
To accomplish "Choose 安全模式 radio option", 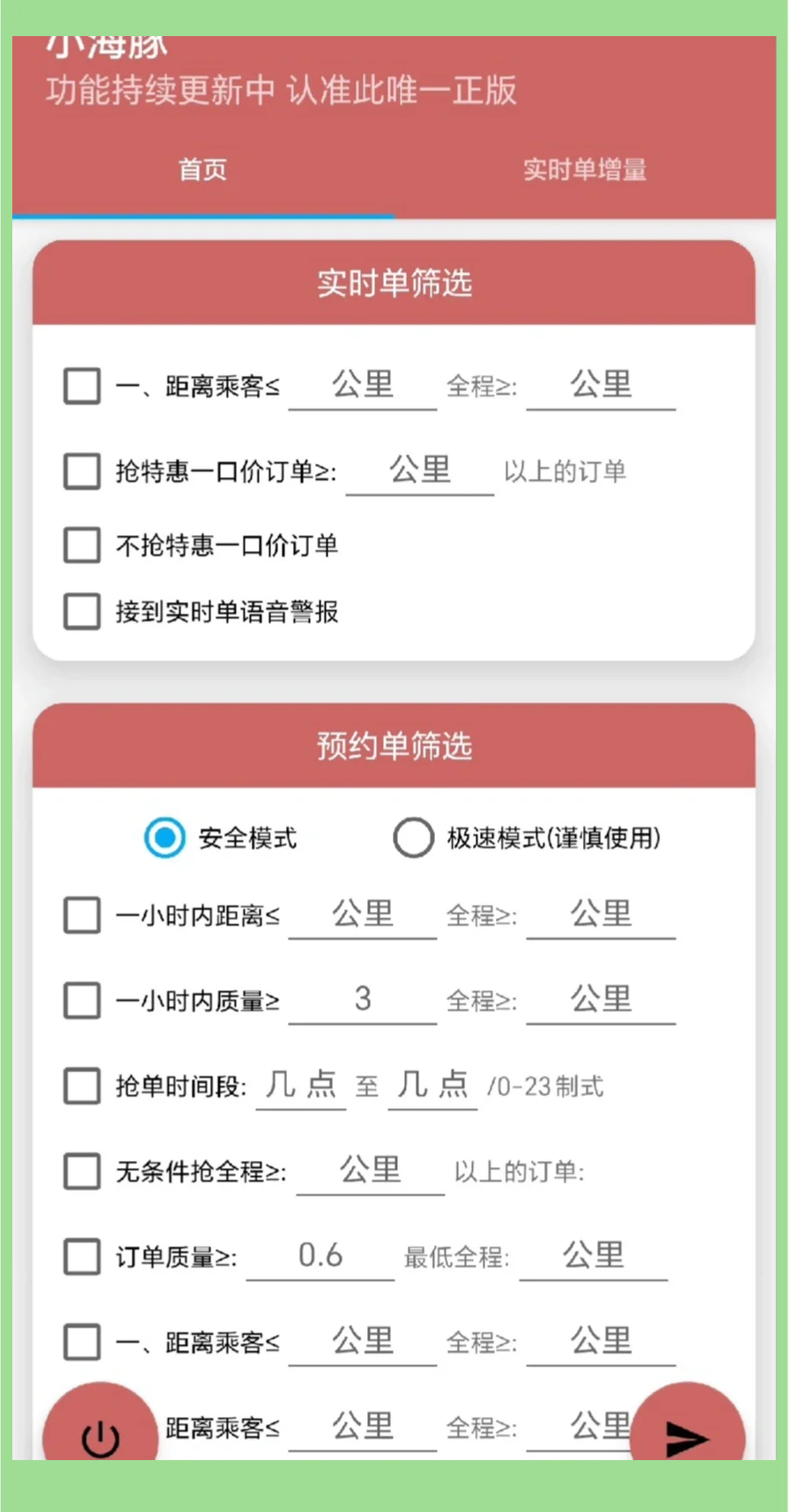I will 165,838.
